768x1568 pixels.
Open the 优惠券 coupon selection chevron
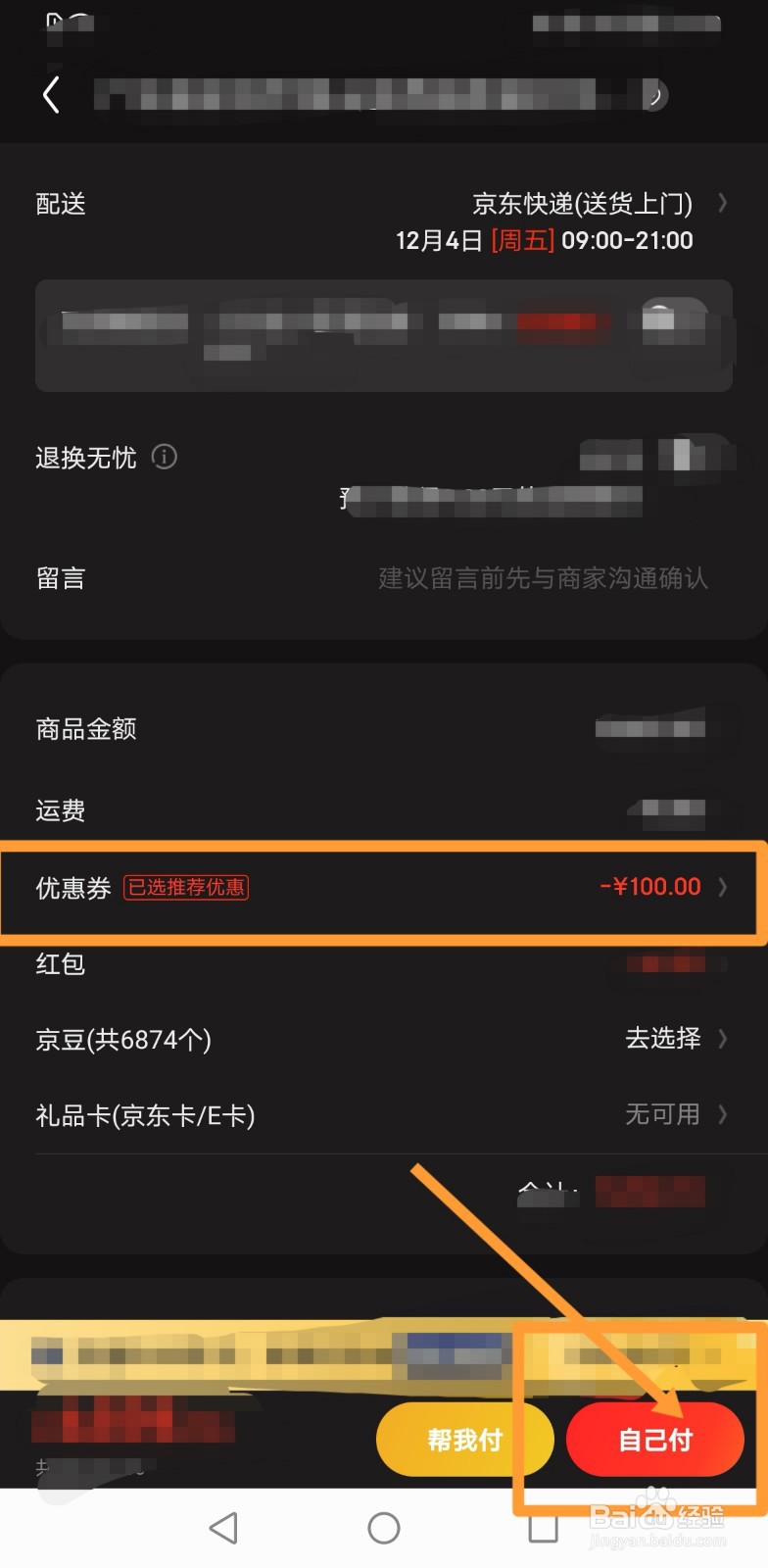click(x=722, y=887)
